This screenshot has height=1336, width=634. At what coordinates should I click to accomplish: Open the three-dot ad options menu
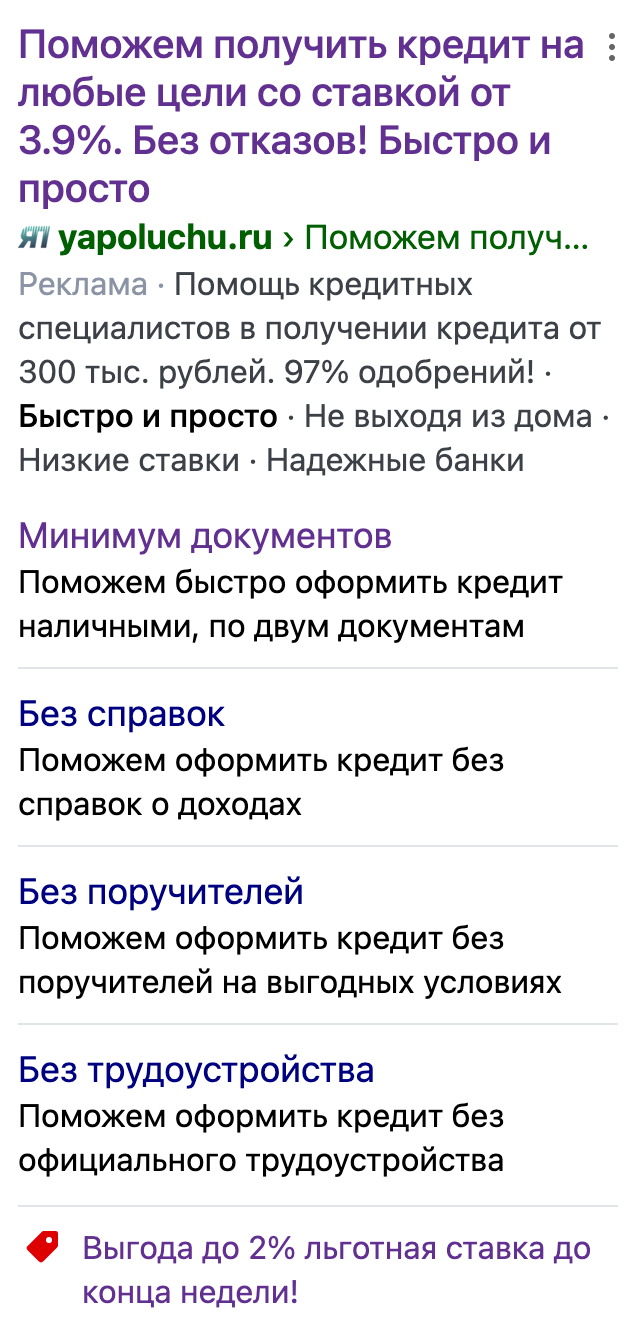pos(610,49)
